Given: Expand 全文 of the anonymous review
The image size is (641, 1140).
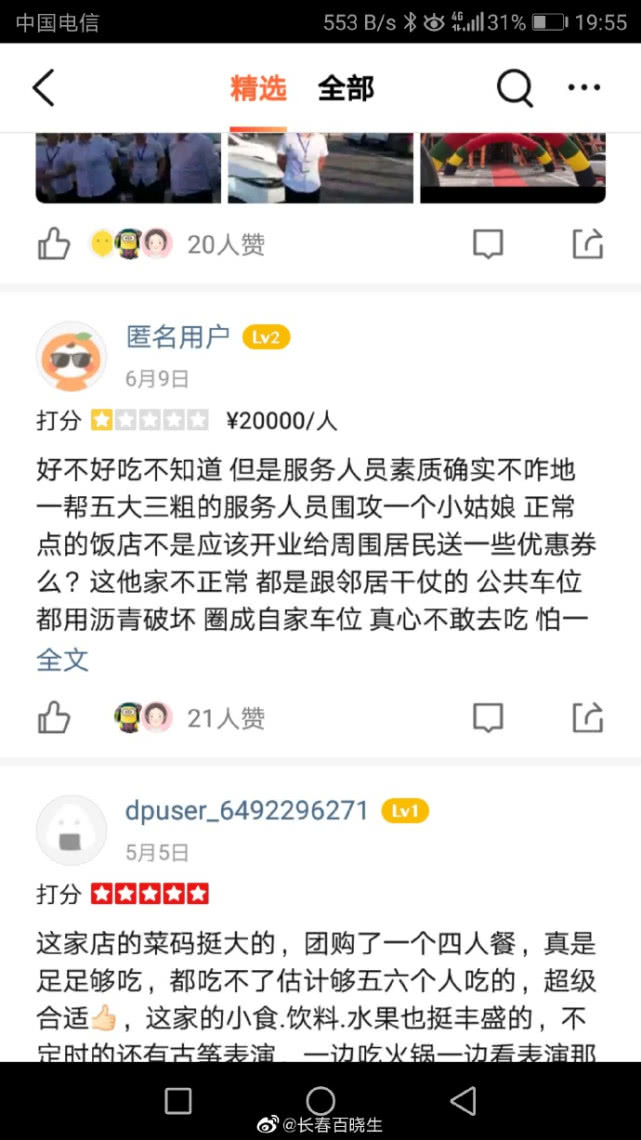Looking at the screenshot, I should (63, 660).
